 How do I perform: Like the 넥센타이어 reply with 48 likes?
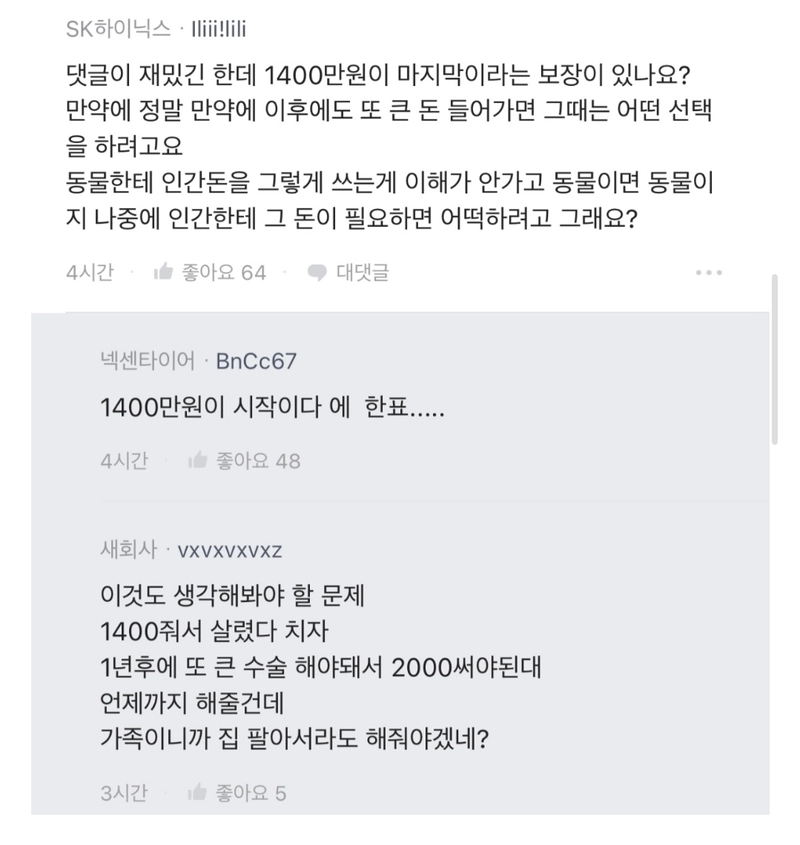[x=243, y=460]
